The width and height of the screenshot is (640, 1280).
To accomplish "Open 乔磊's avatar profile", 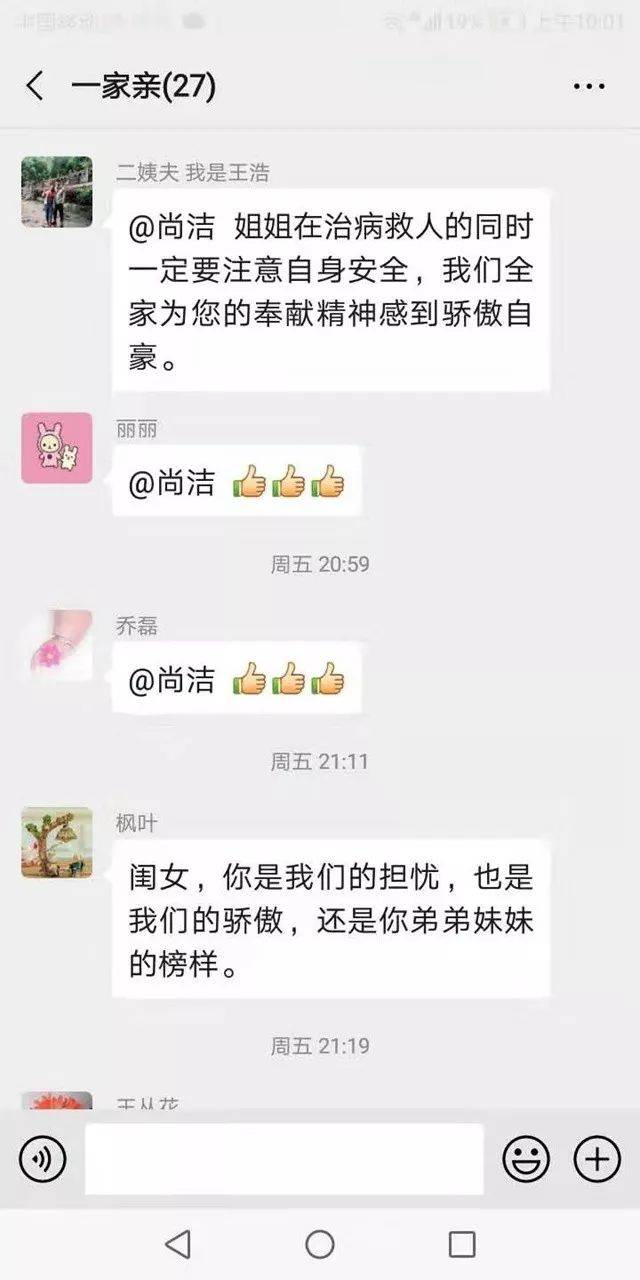I will tap(57, 646).
